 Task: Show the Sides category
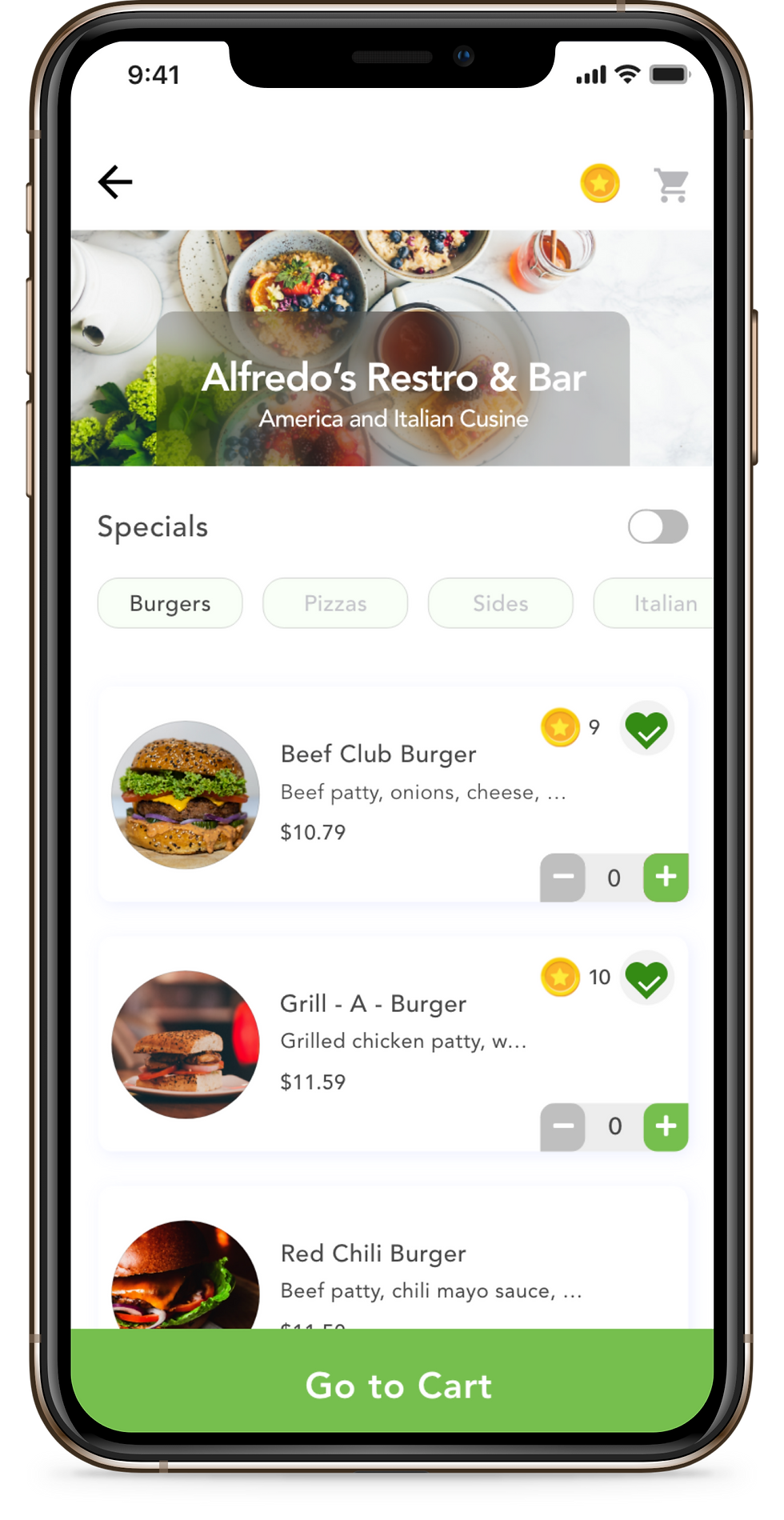pyautogui.click(x=500, y=603)
